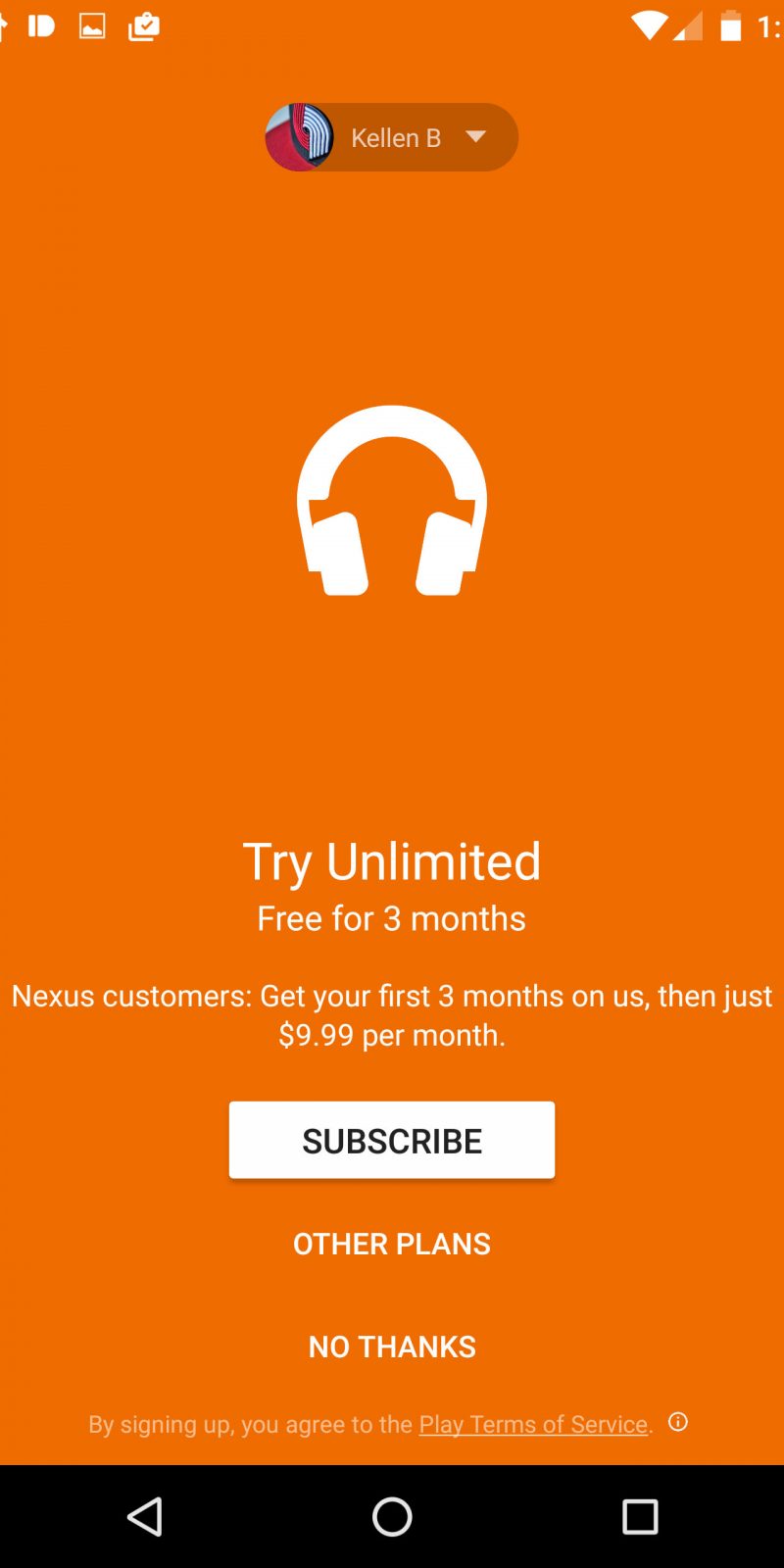Go back using the system back button
Screen dimensions: 784x1568
145,1517
